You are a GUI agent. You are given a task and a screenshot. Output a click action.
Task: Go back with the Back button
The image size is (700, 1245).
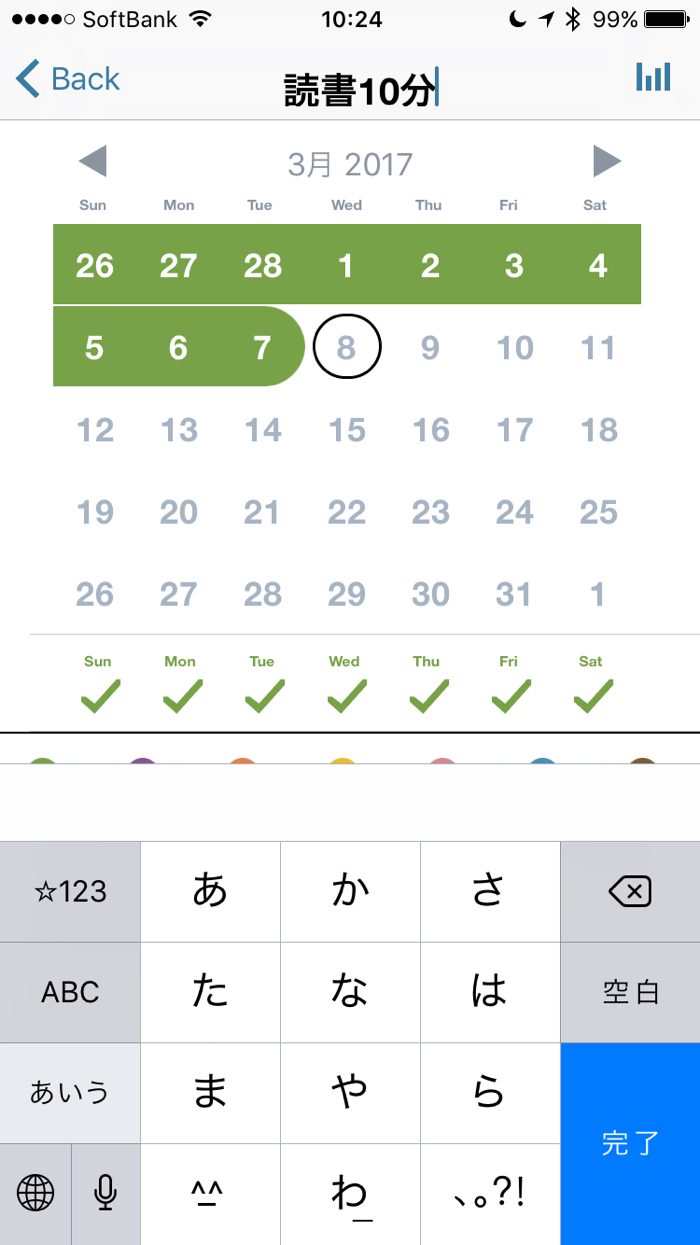click(x=68, y=79)
